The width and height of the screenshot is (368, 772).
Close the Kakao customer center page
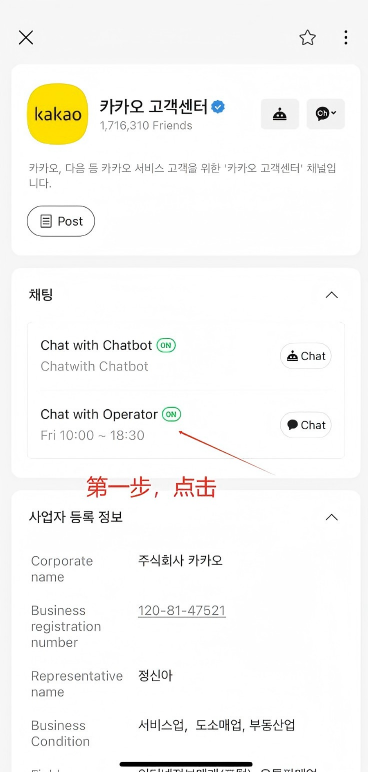(x=26, y=37)
